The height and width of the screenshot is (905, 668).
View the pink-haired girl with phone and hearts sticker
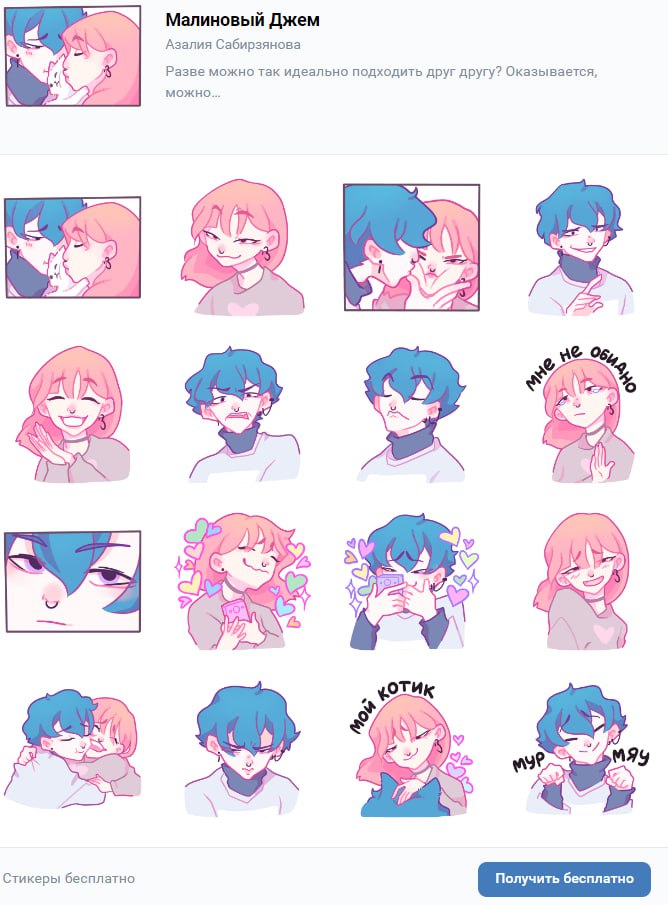pyautogui.click(x=242, y=582)
